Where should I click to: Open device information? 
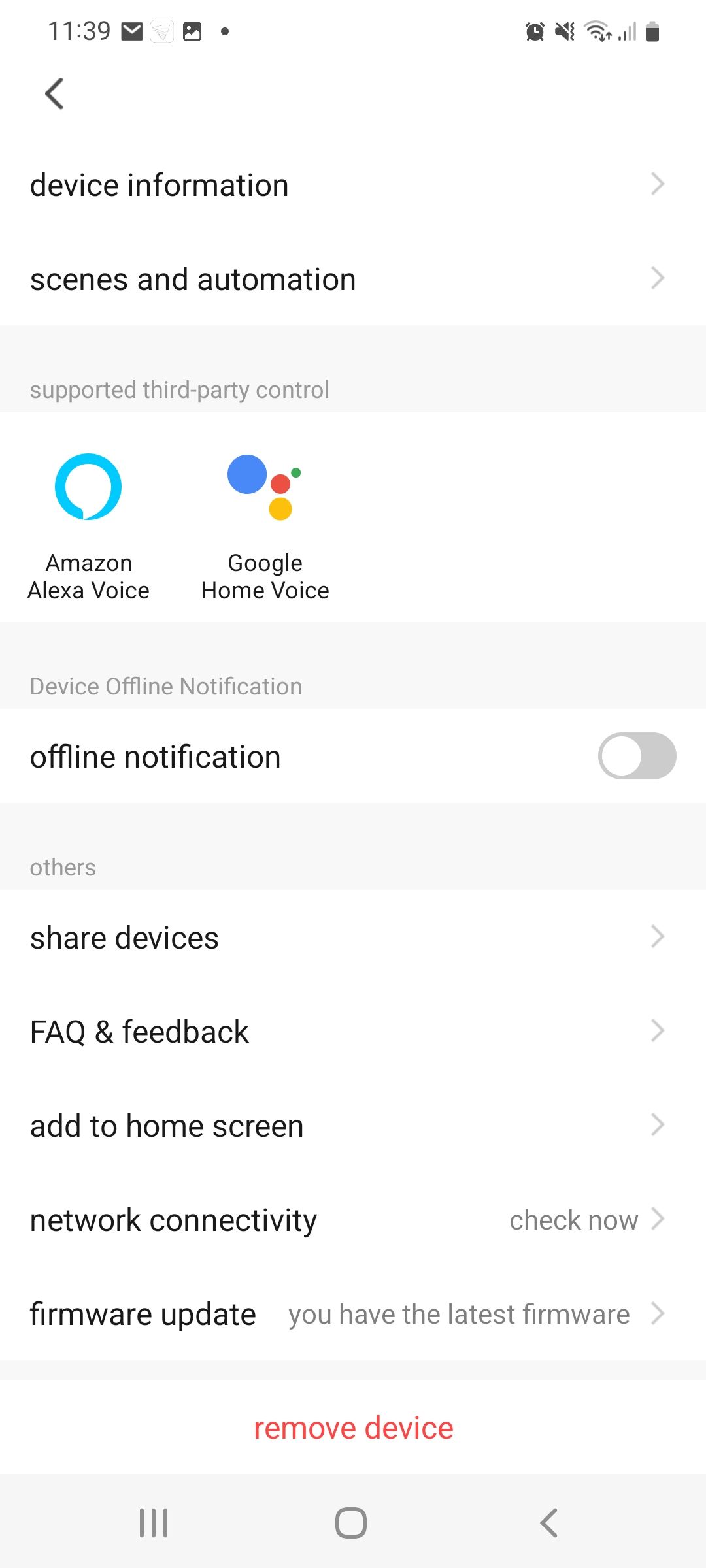353,186
